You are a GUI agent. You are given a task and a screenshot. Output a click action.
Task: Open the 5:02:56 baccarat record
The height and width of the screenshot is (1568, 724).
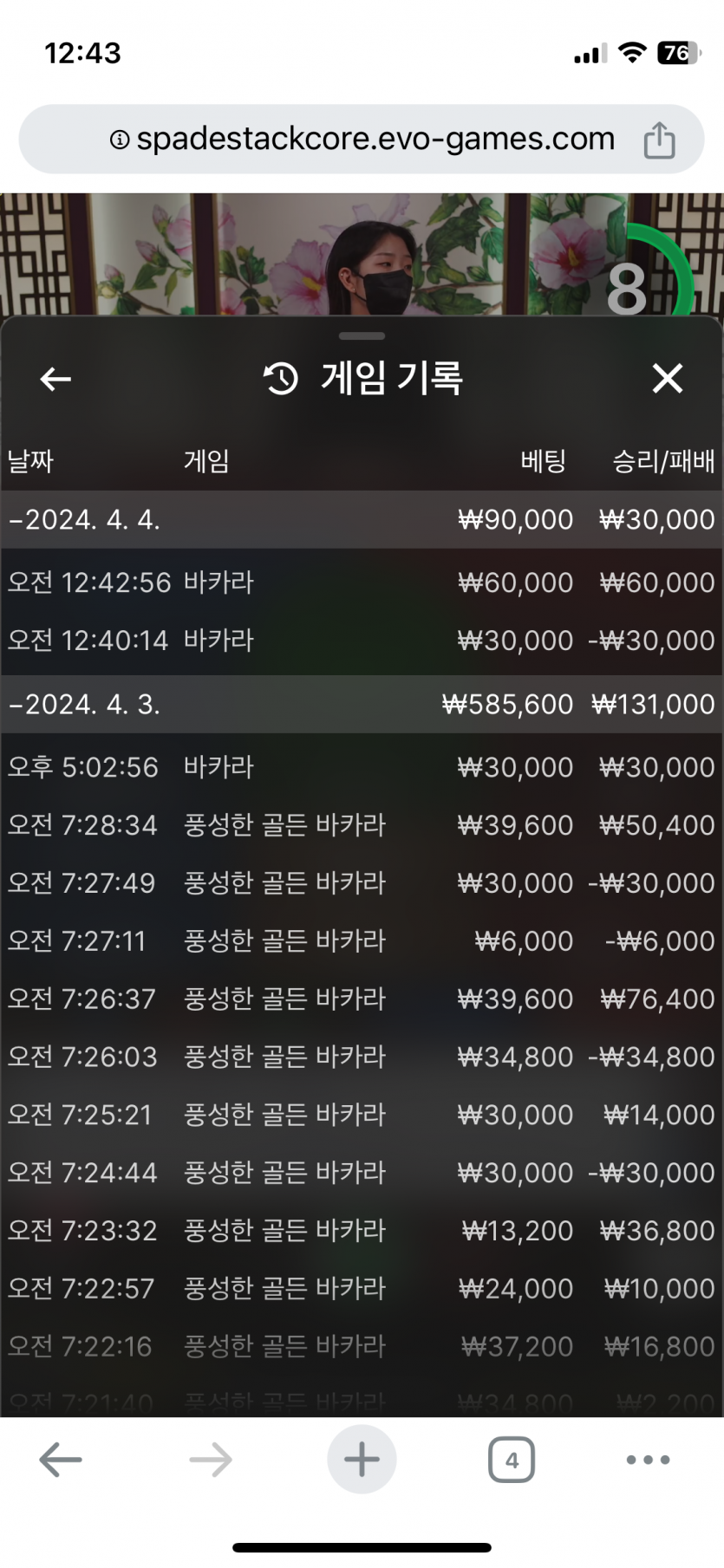pyautogui.click(x=362, y=767)
